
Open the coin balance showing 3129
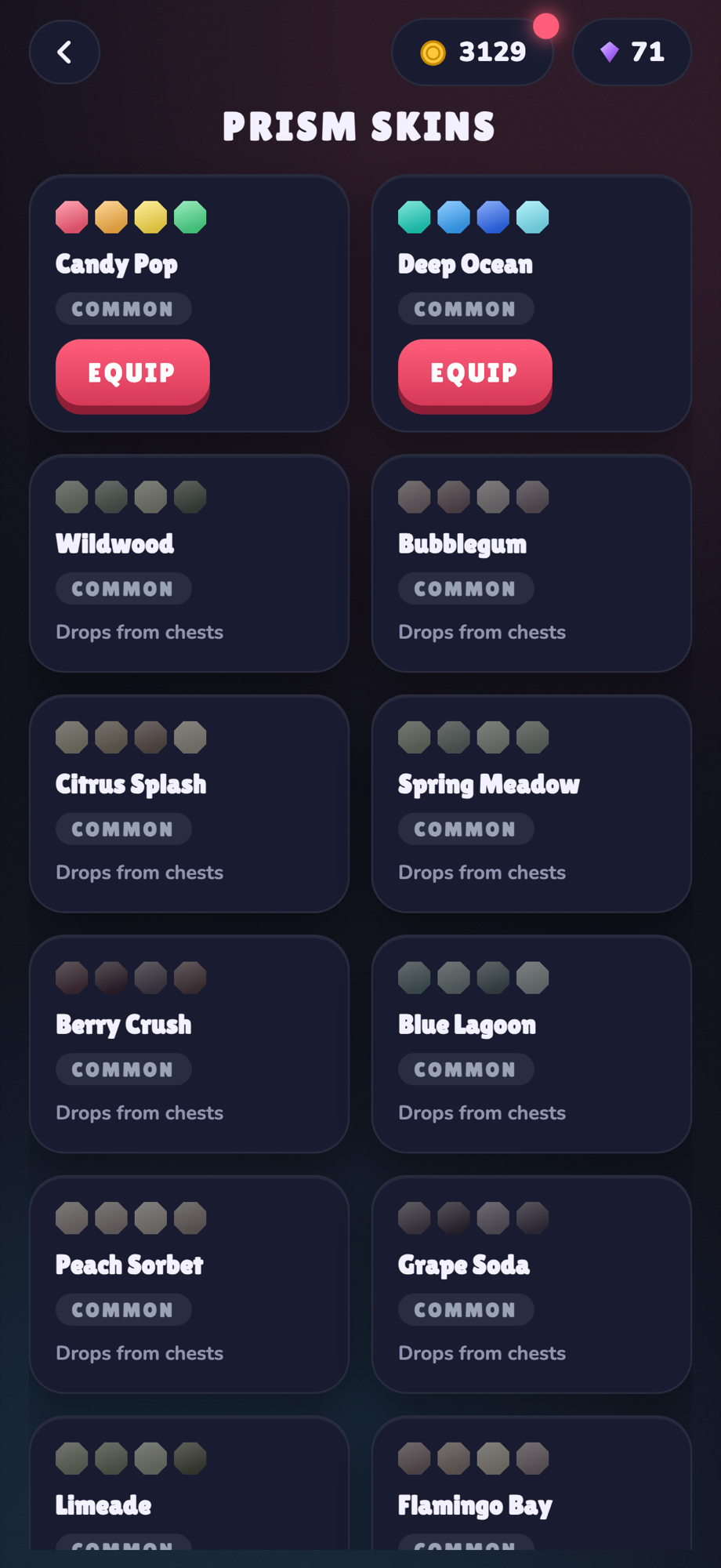pyautogui.click(x=473, y=53)
